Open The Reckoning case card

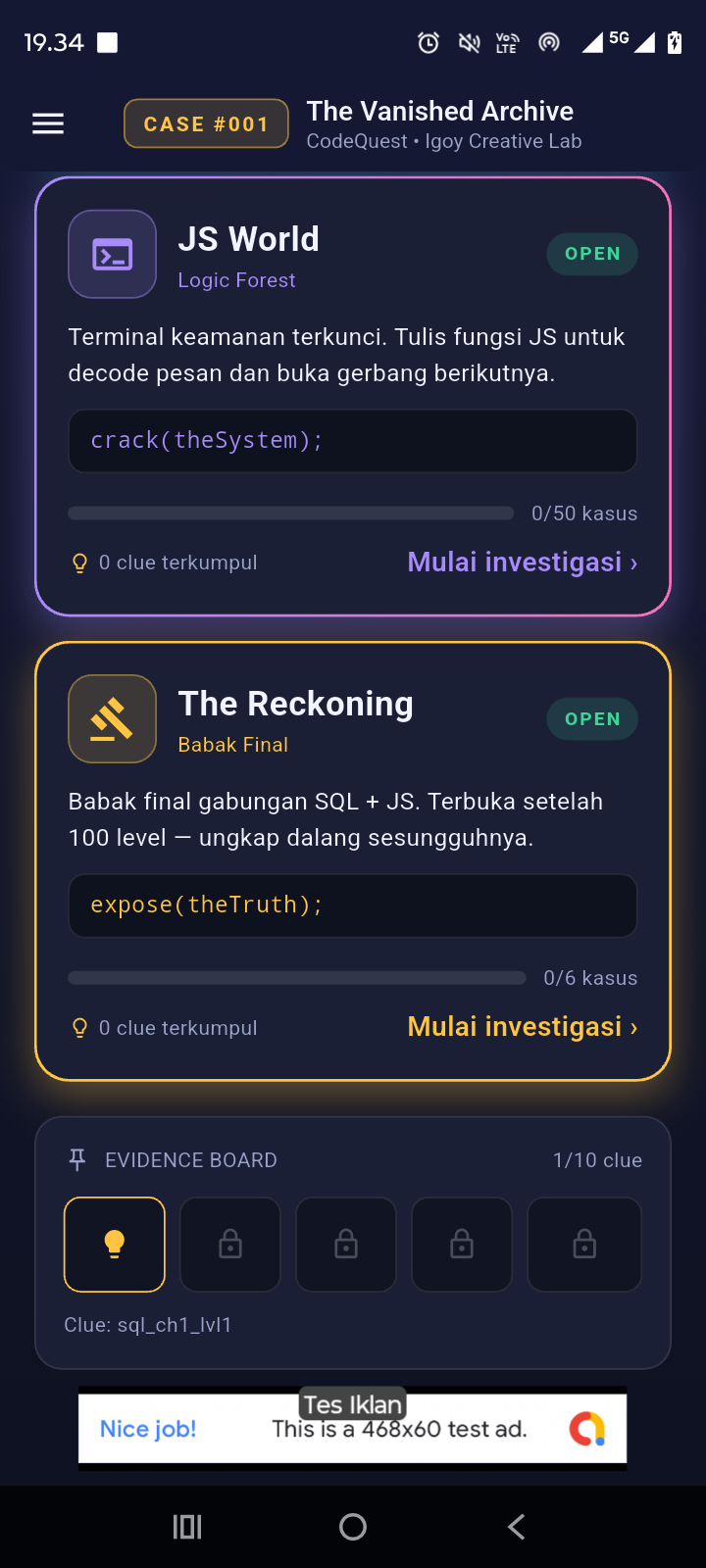[x=353, y=861]
